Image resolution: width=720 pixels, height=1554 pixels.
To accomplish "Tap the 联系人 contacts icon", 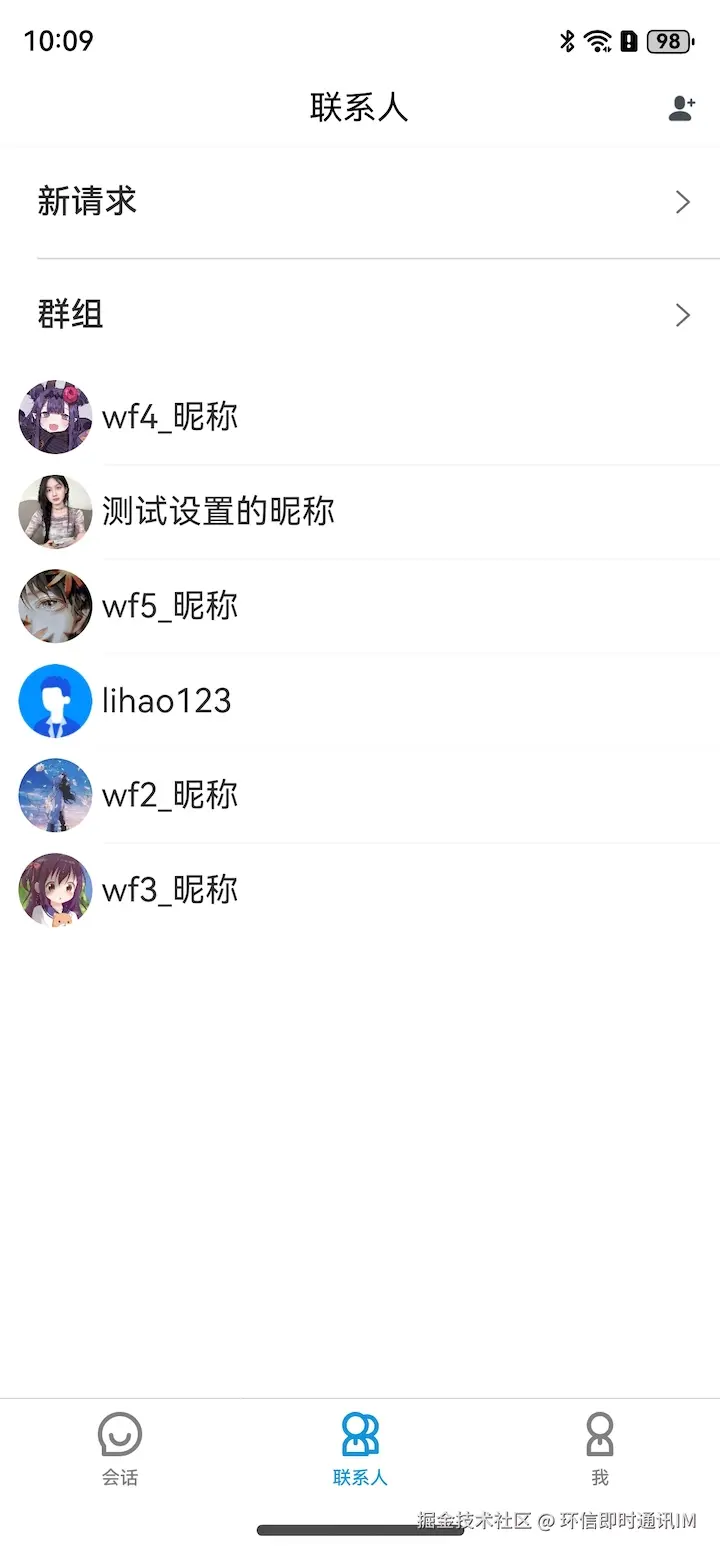I will (360, 1435).
